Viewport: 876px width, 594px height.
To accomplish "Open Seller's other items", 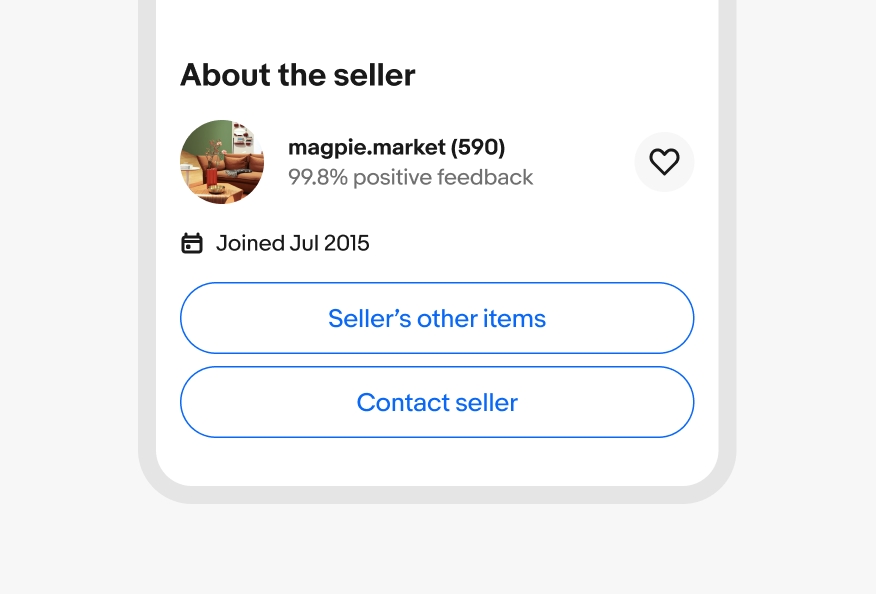I will [437, 318].
